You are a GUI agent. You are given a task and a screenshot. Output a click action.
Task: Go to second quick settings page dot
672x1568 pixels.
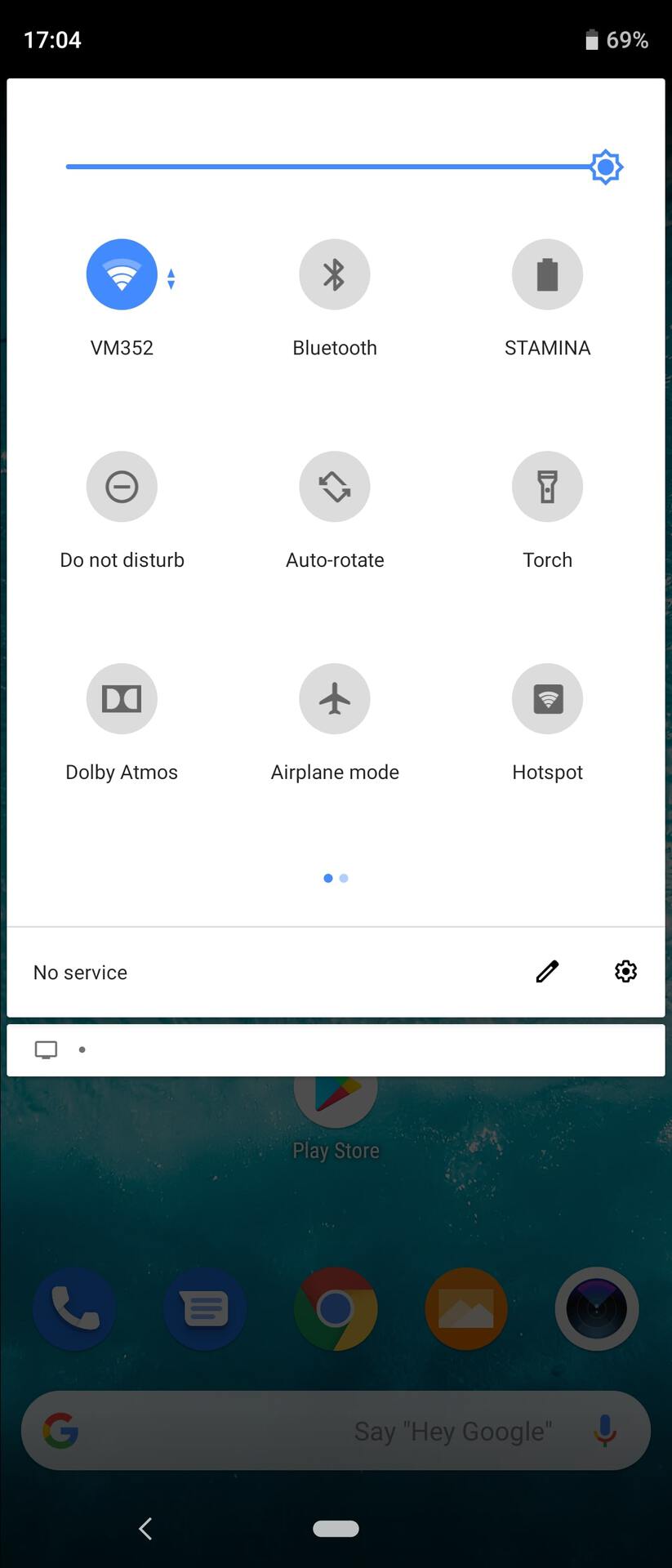[x=344, y=878]
